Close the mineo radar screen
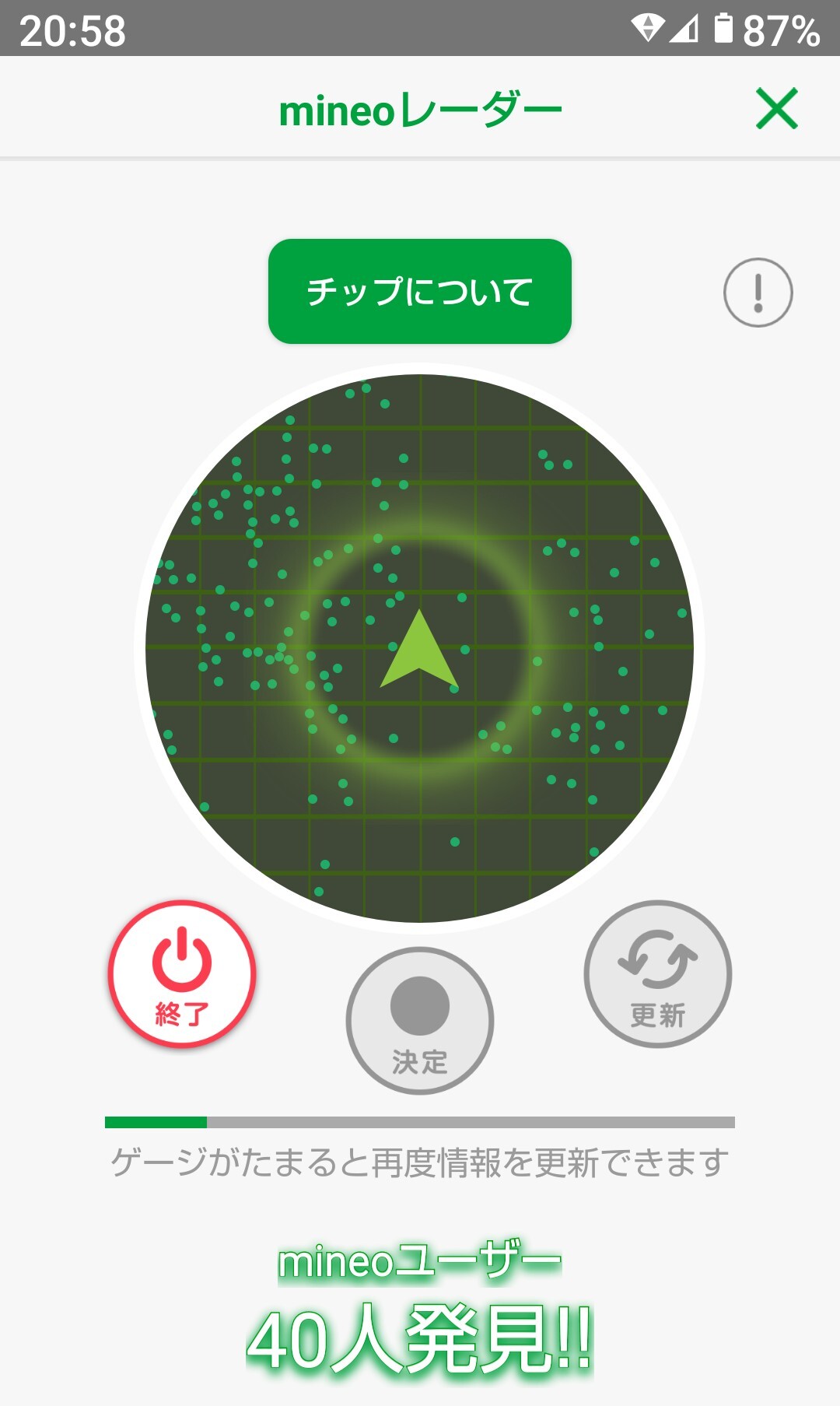The width and height of the screenshot is (840, 1406). 776,108
